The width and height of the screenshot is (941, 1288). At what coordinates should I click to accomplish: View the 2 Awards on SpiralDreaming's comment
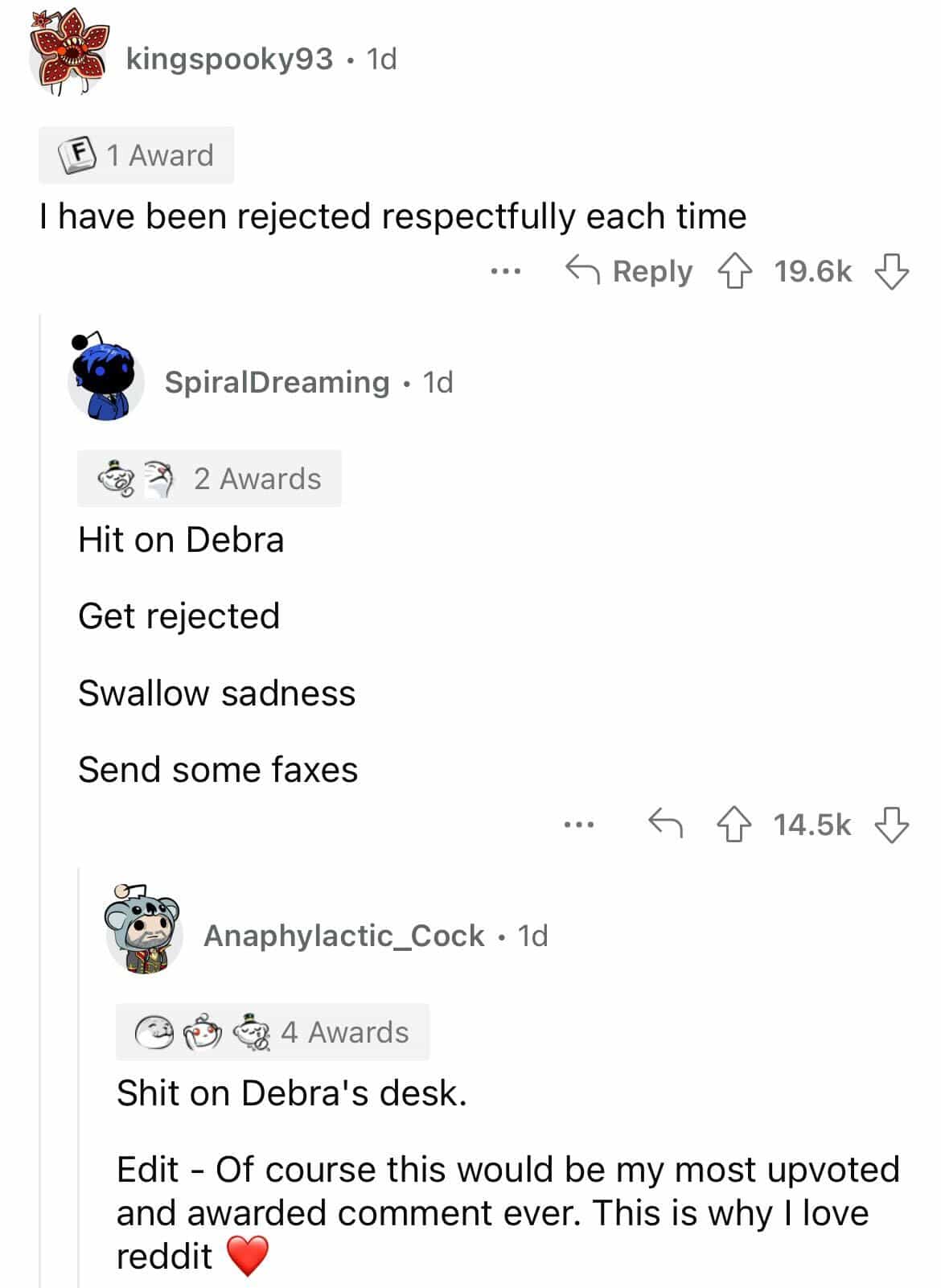(210, 479)
